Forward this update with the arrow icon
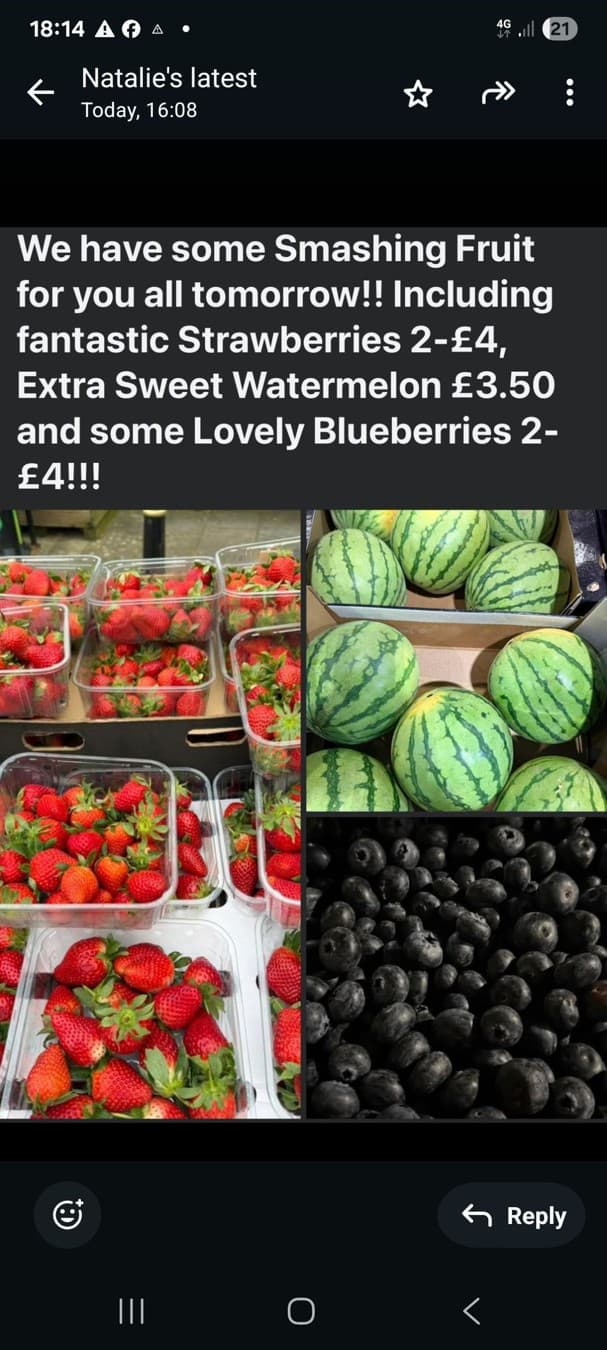The height and width of the screenshot is (1350, 607). tap(497, 93)
